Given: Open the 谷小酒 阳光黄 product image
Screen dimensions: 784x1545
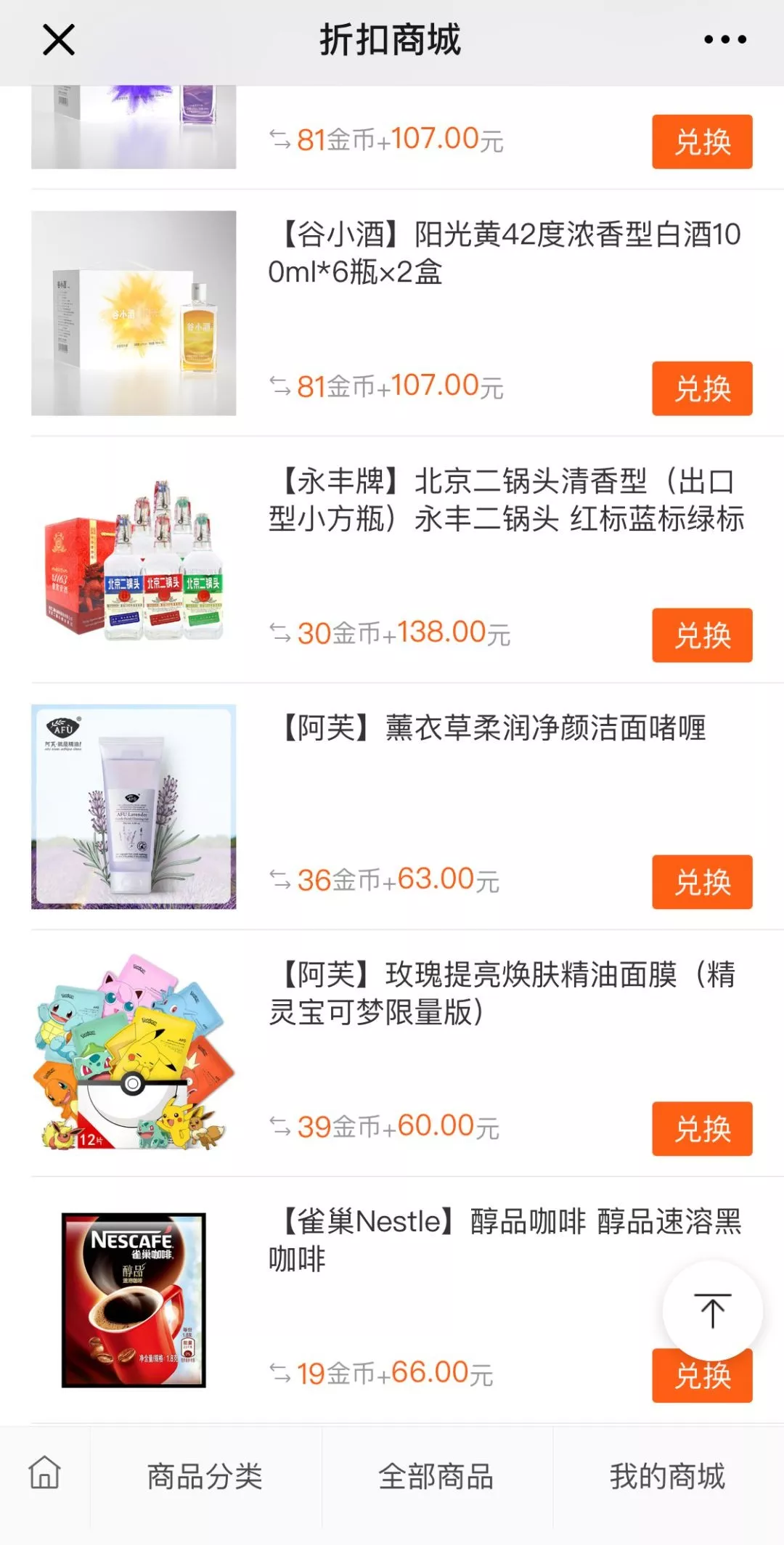Looking at the screenshot, I should (134, 313).
